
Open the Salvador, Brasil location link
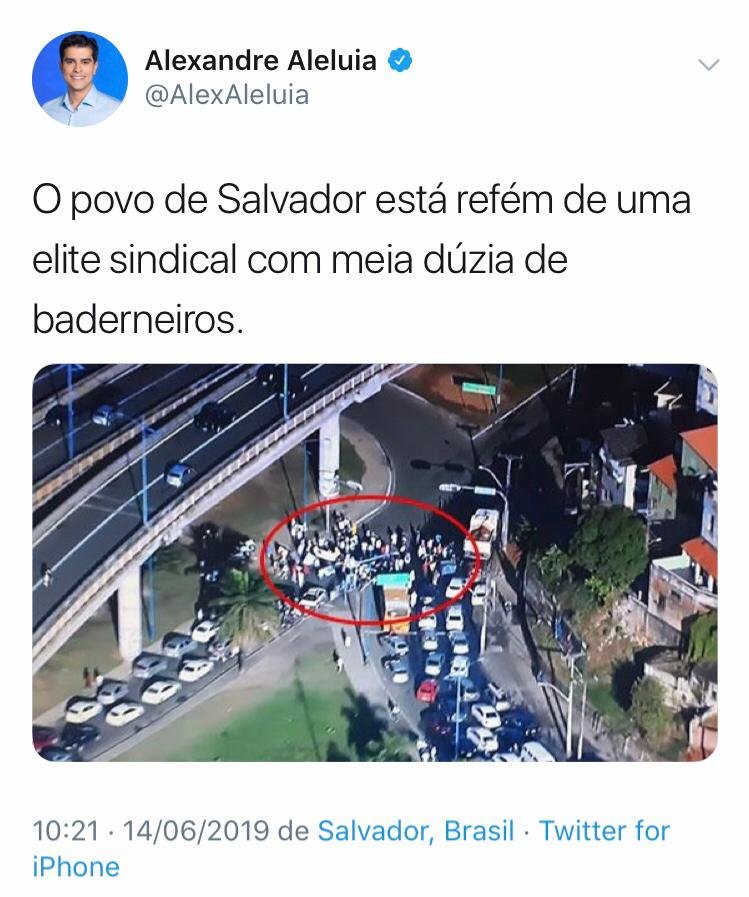pyautogui.click(x=415, y=830)
